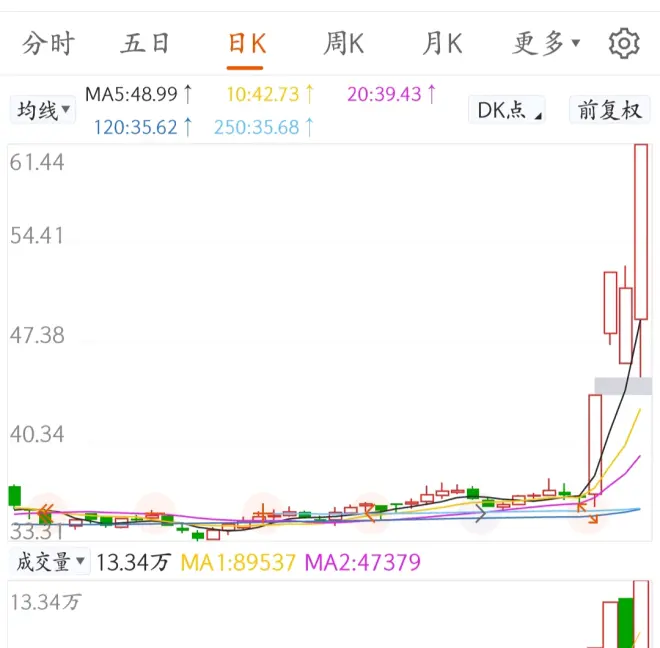Show the 日K candlestick tab
The width and height of the screenshot is (660, 648).
click(x=246, y=44)
